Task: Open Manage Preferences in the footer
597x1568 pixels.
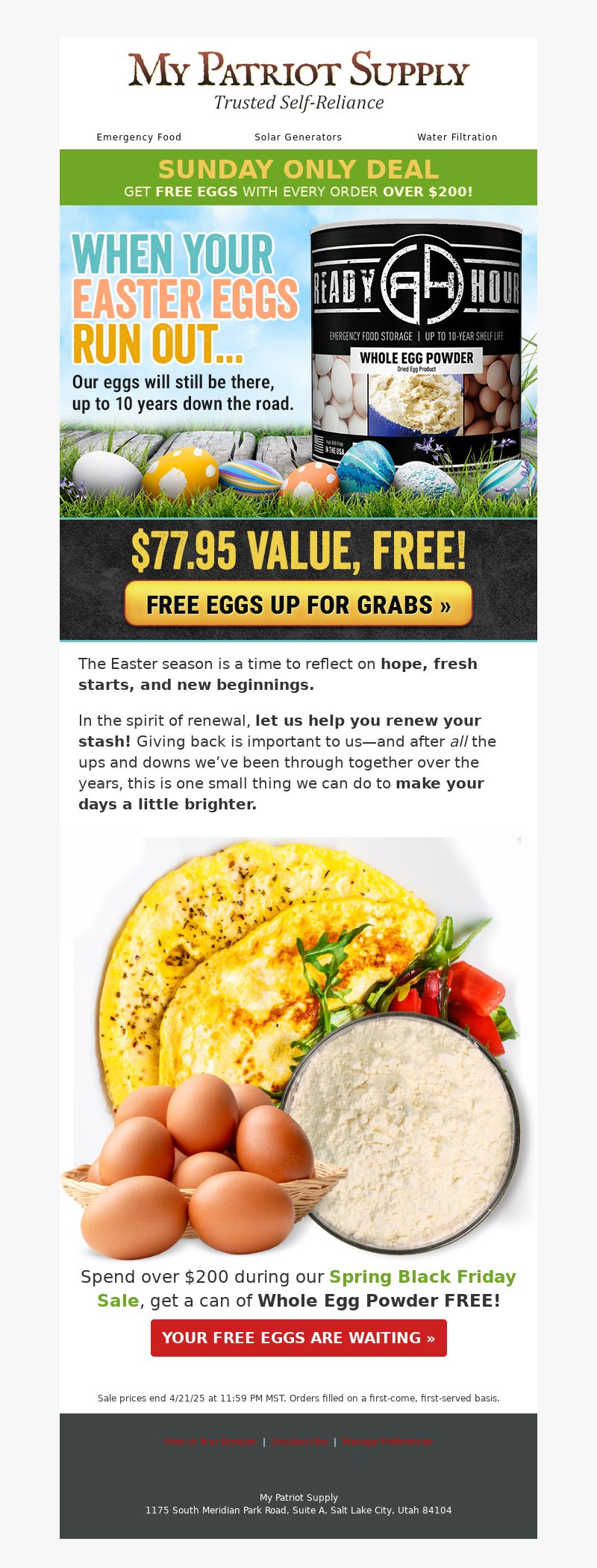Action: (x=387, y=1442)
